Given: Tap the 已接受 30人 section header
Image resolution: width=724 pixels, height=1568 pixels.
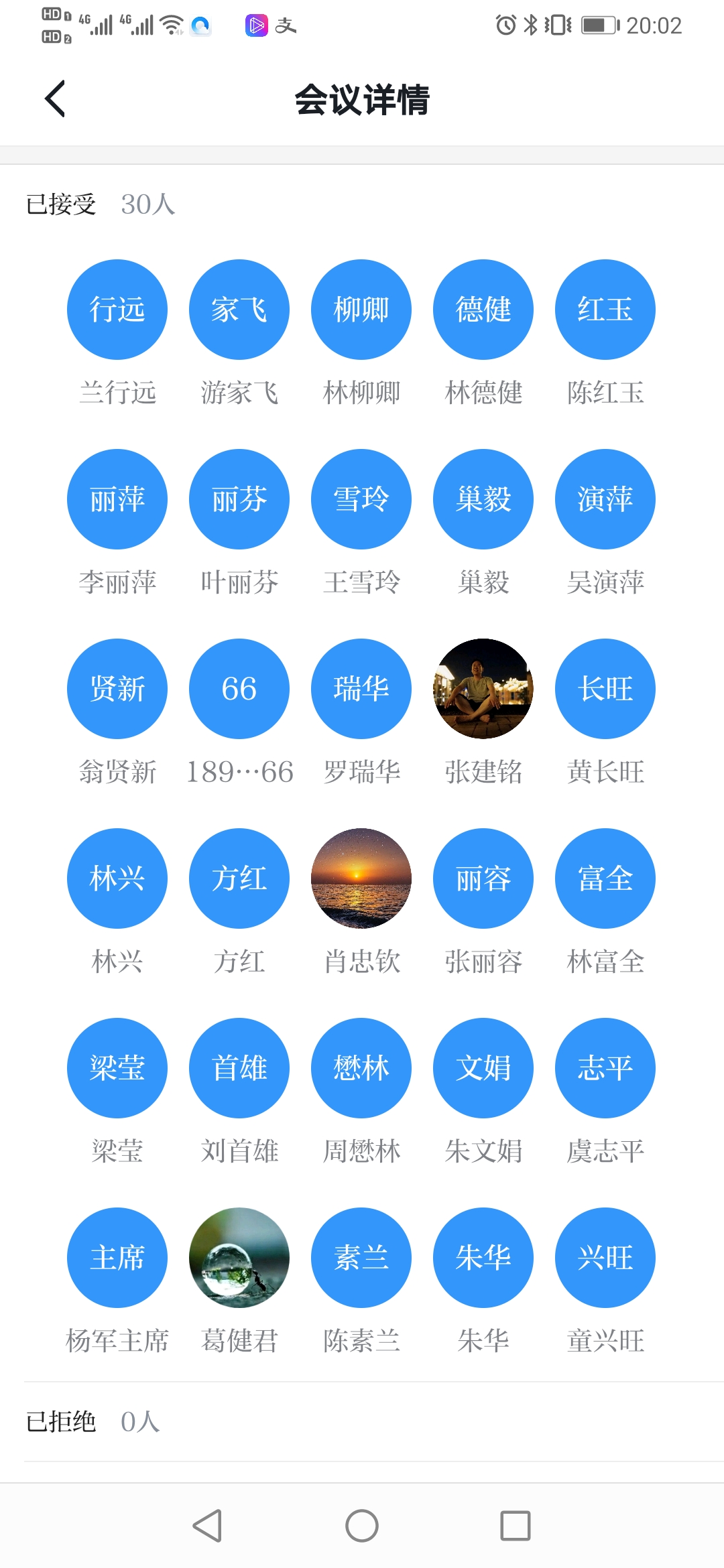Looking at the screenshot, I should point(101,206).
